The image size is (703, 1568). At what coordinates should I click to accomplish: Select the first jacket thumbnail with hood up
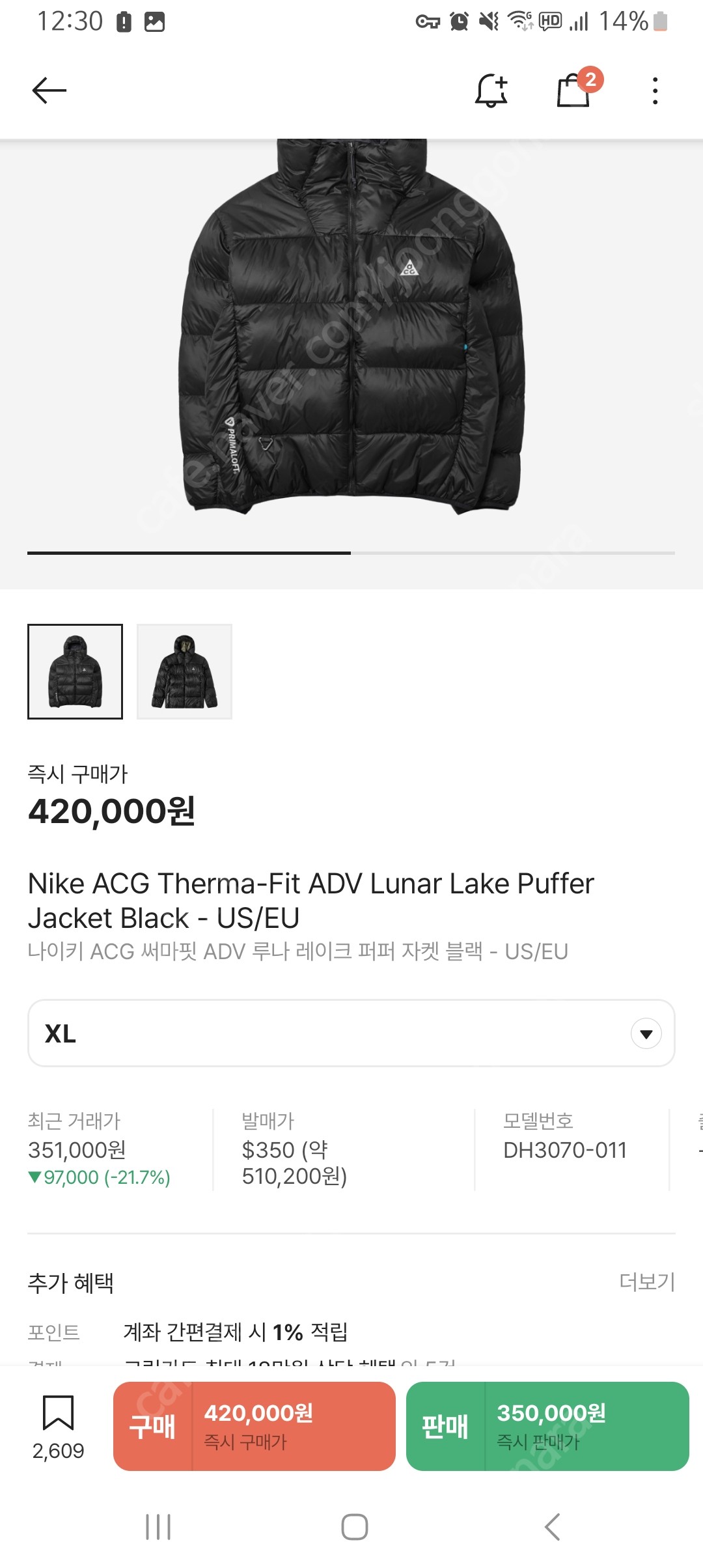click(75, 671)
